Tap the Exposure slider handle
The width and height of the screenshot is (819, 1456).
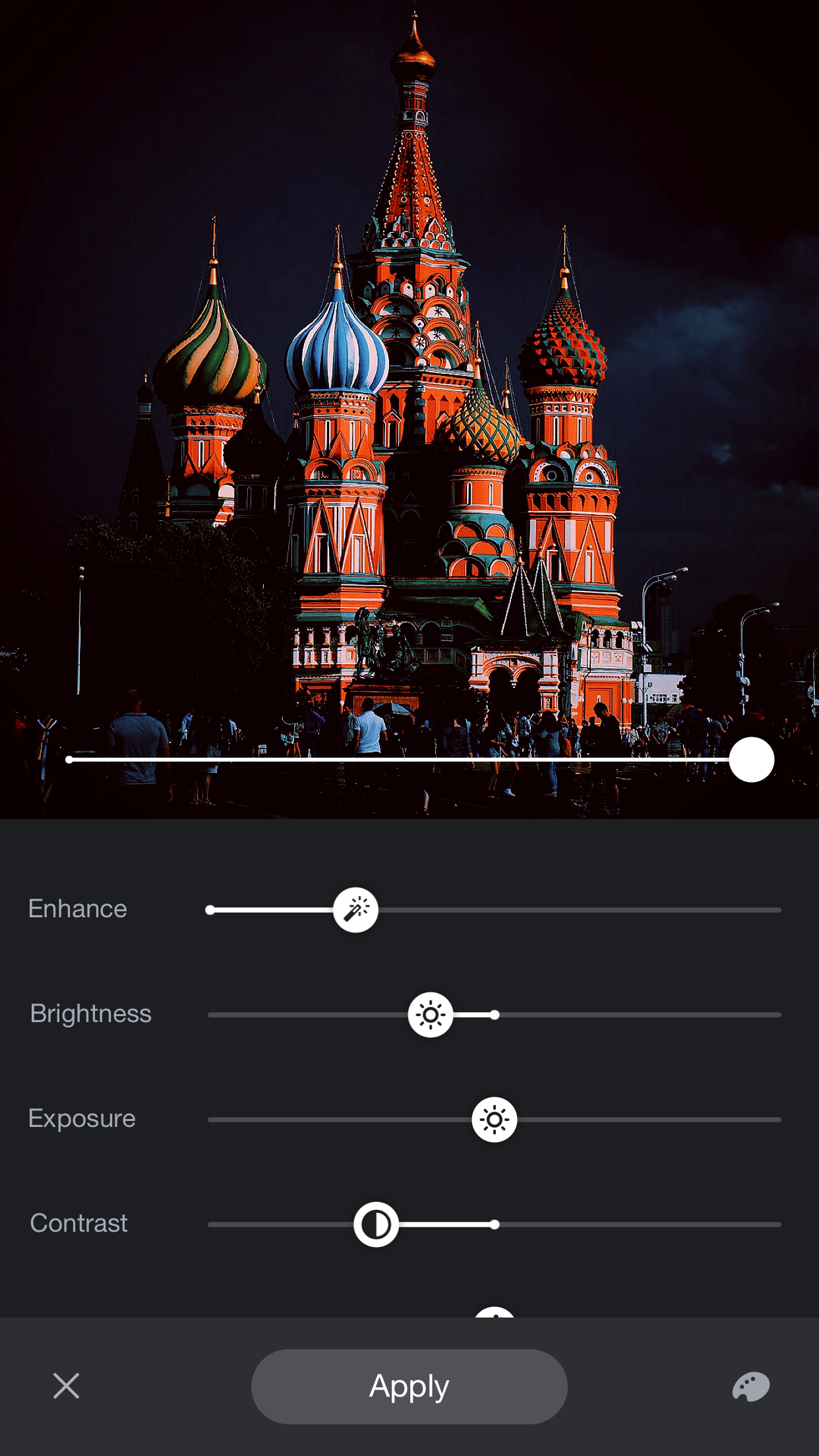coord(495,1120)
